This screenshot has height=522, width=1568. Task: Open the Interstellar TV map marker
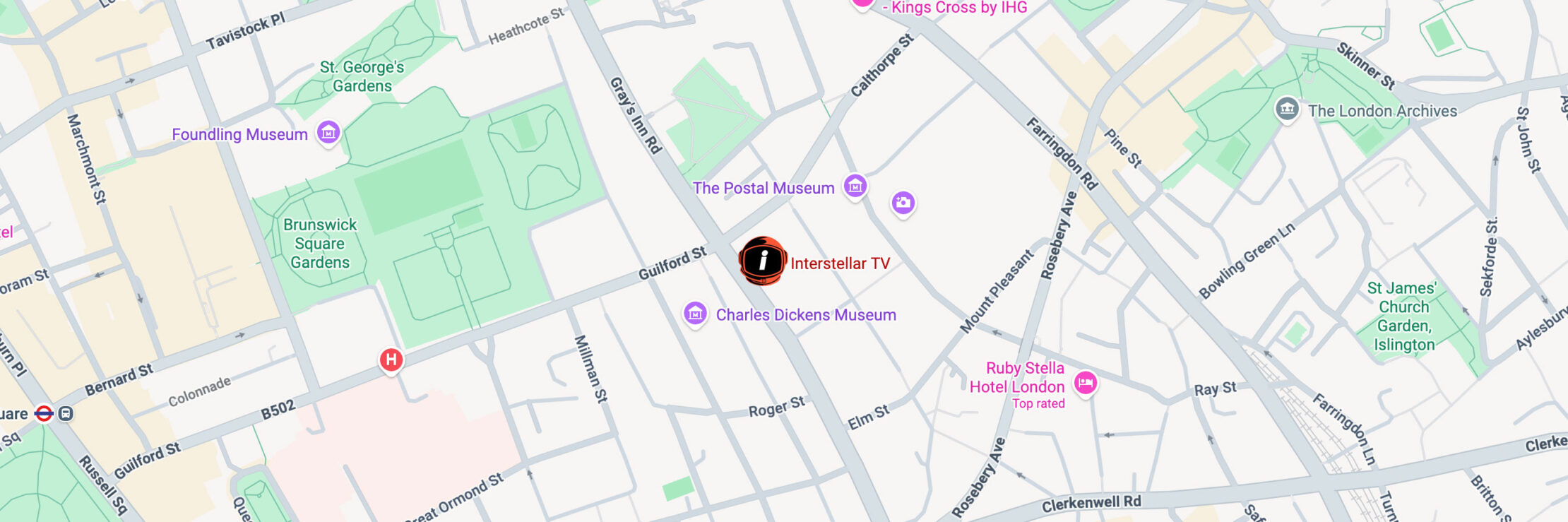(x=763, y=261)
